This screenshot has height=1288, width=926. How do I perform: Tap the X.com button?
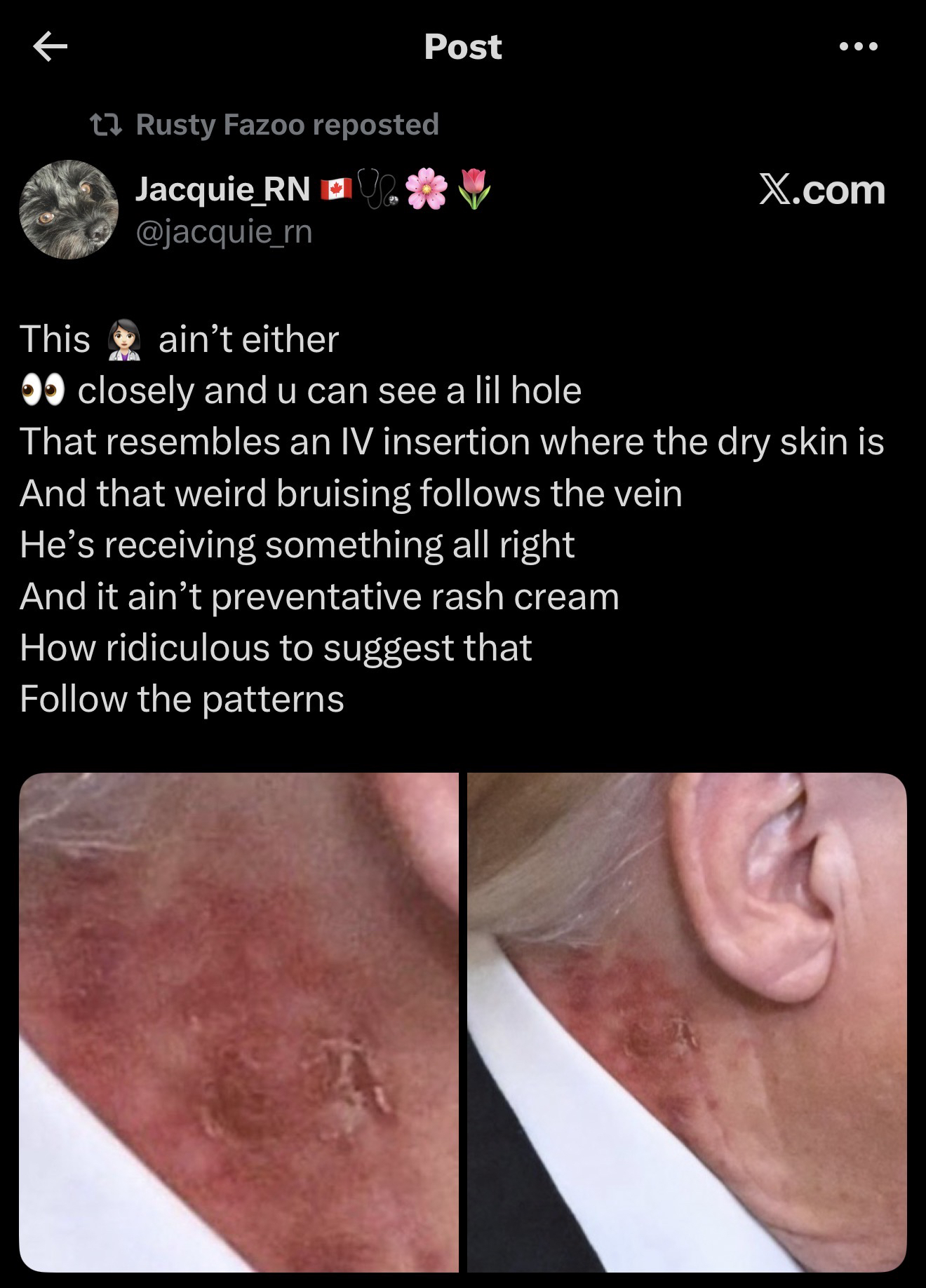coord(821,190)
